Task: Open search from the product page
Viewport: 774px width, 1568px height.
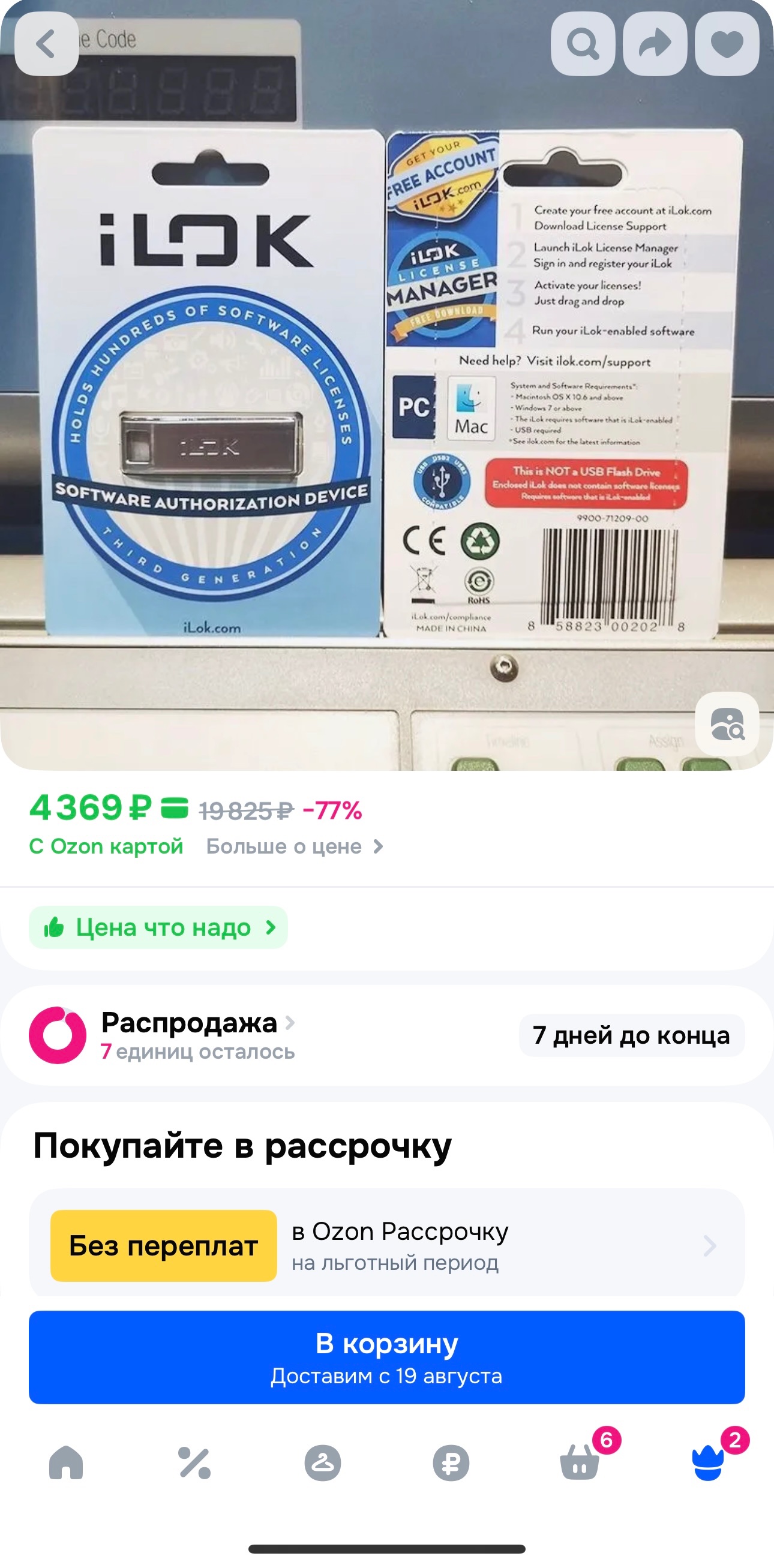Action: tap(583, 44)
